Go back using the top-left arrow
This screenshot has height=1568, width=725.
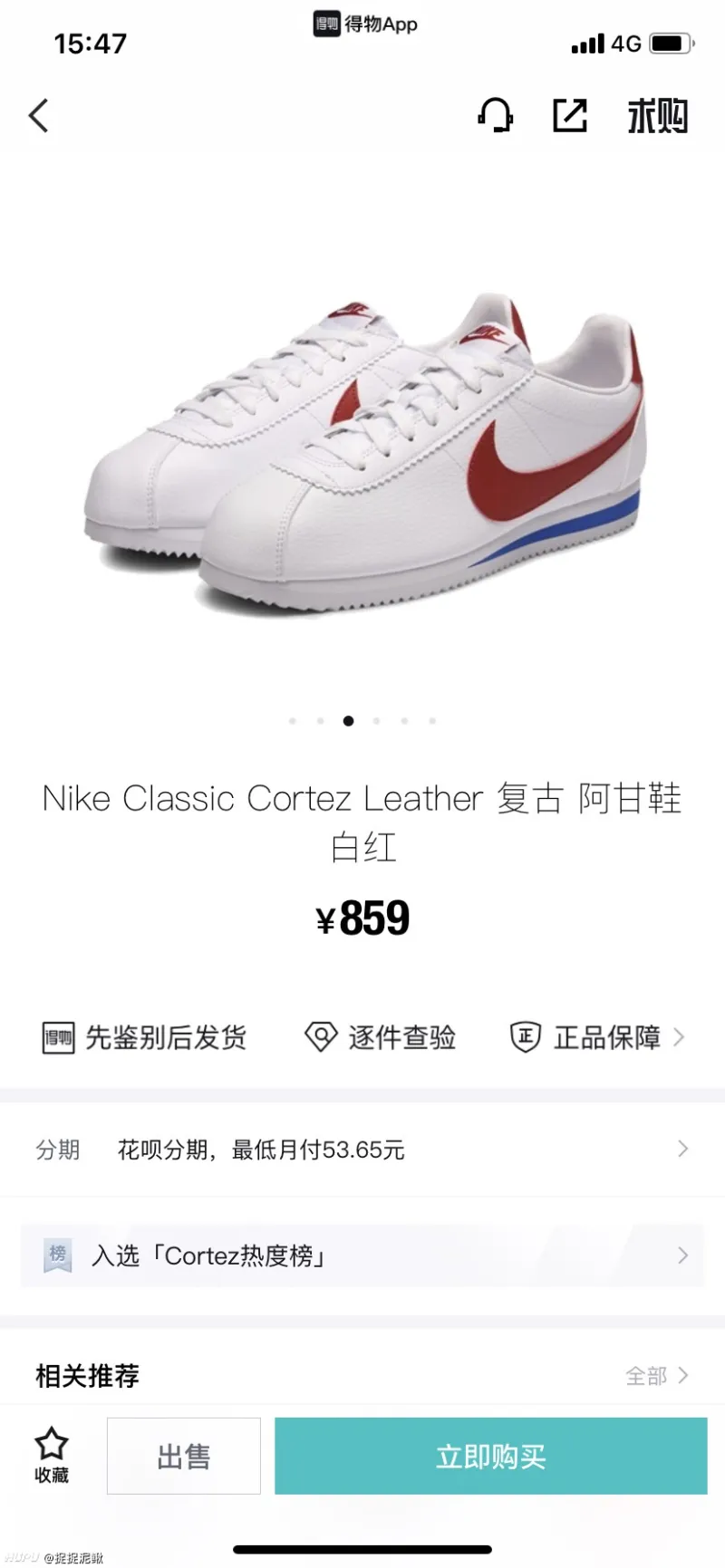point(39,116)
